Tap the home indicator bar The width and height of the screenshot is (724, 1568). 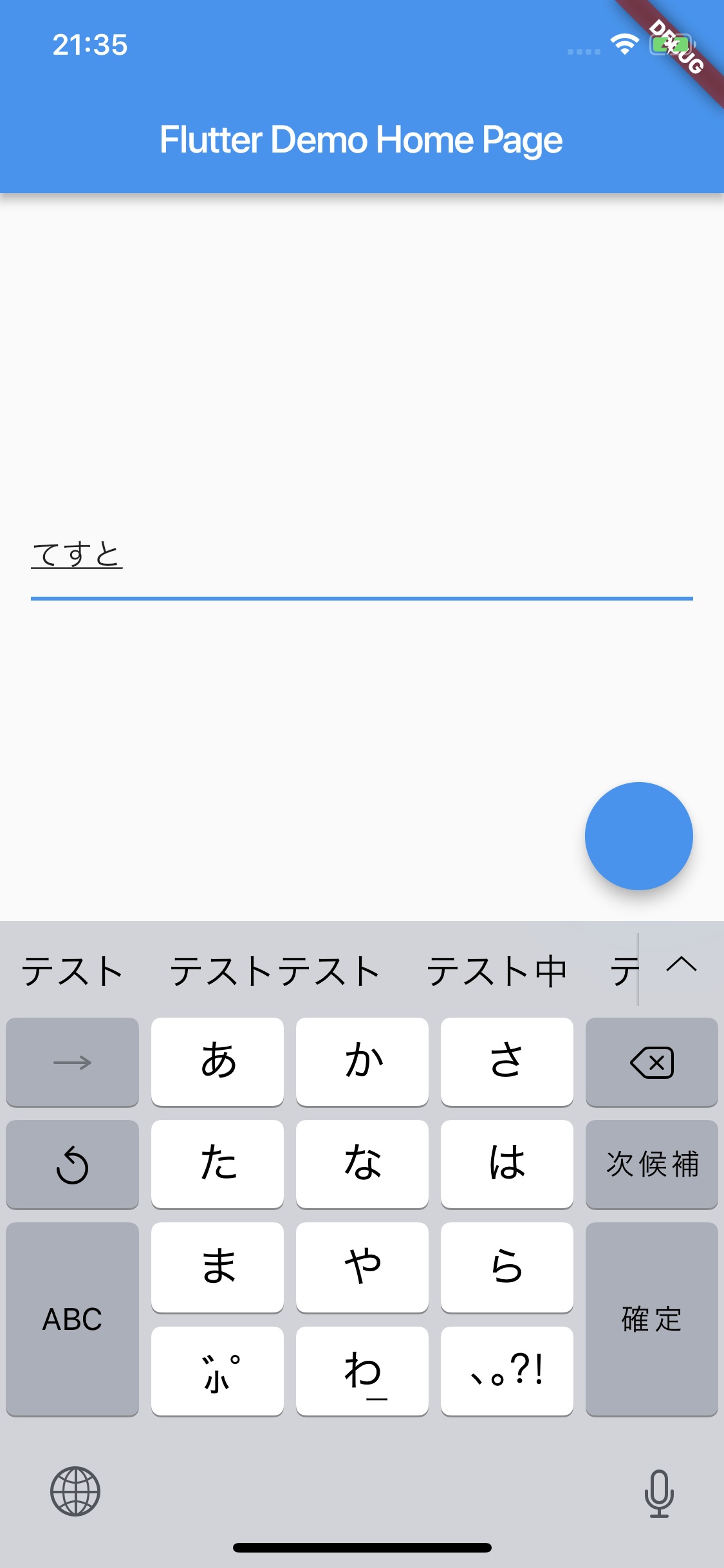pos(362,1547)
